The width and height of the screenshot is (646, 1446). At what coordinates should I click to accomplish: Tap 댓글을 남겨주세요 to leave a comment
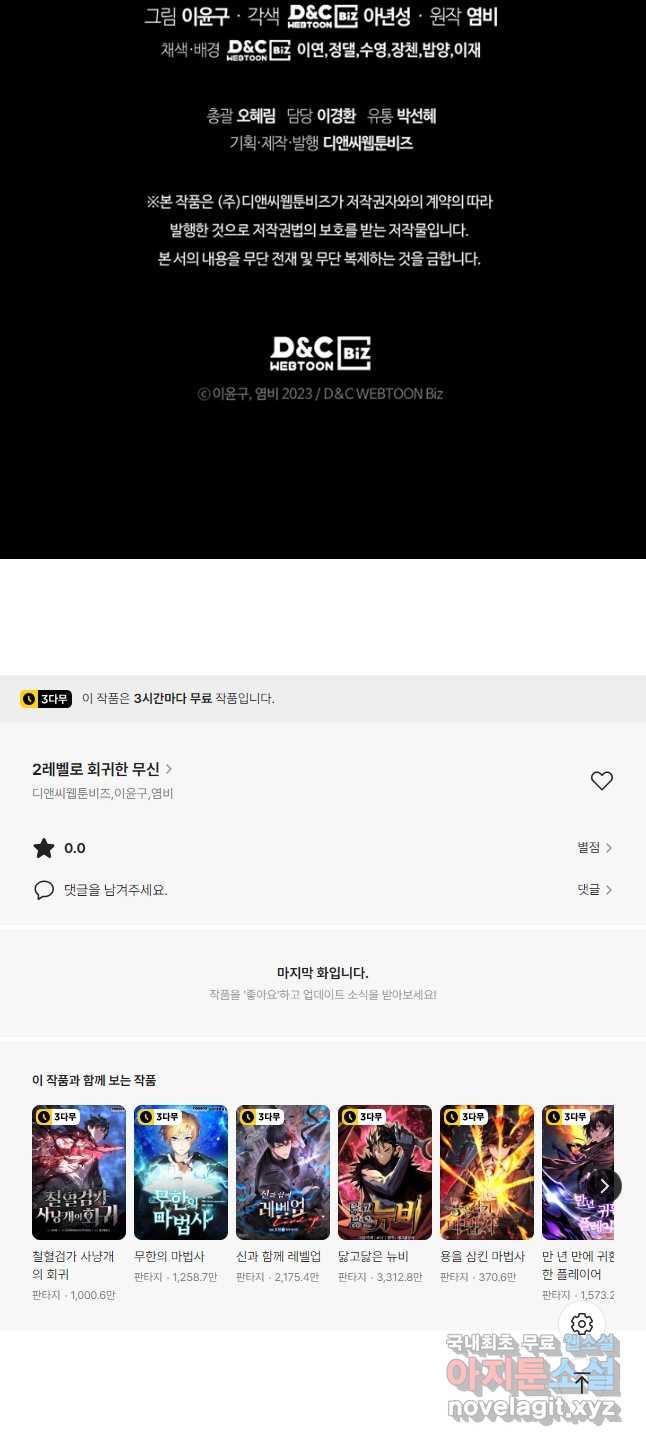(115, 890)
